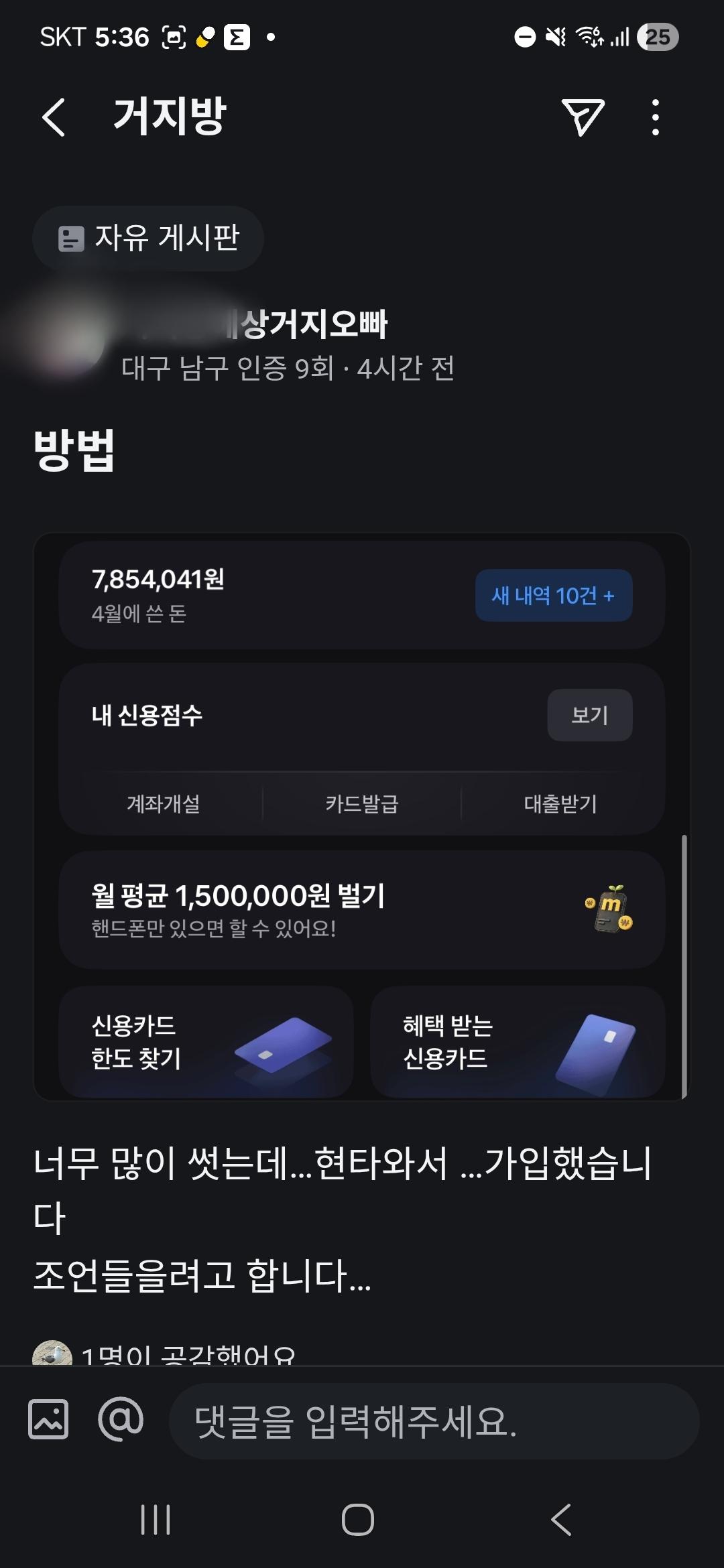
Task: Select the 카드발급 tab
Action: pyautogui.click(x=359, y=805)
